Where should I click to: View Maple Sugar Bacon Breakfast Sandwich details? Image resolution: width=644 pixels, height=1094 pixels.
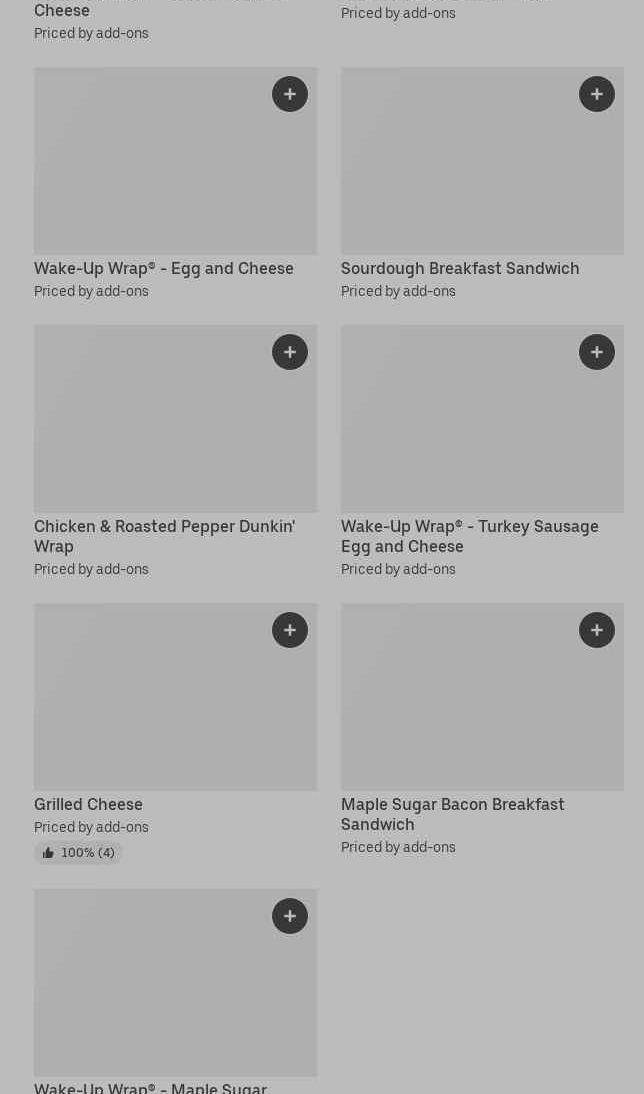tap(452, 813)
